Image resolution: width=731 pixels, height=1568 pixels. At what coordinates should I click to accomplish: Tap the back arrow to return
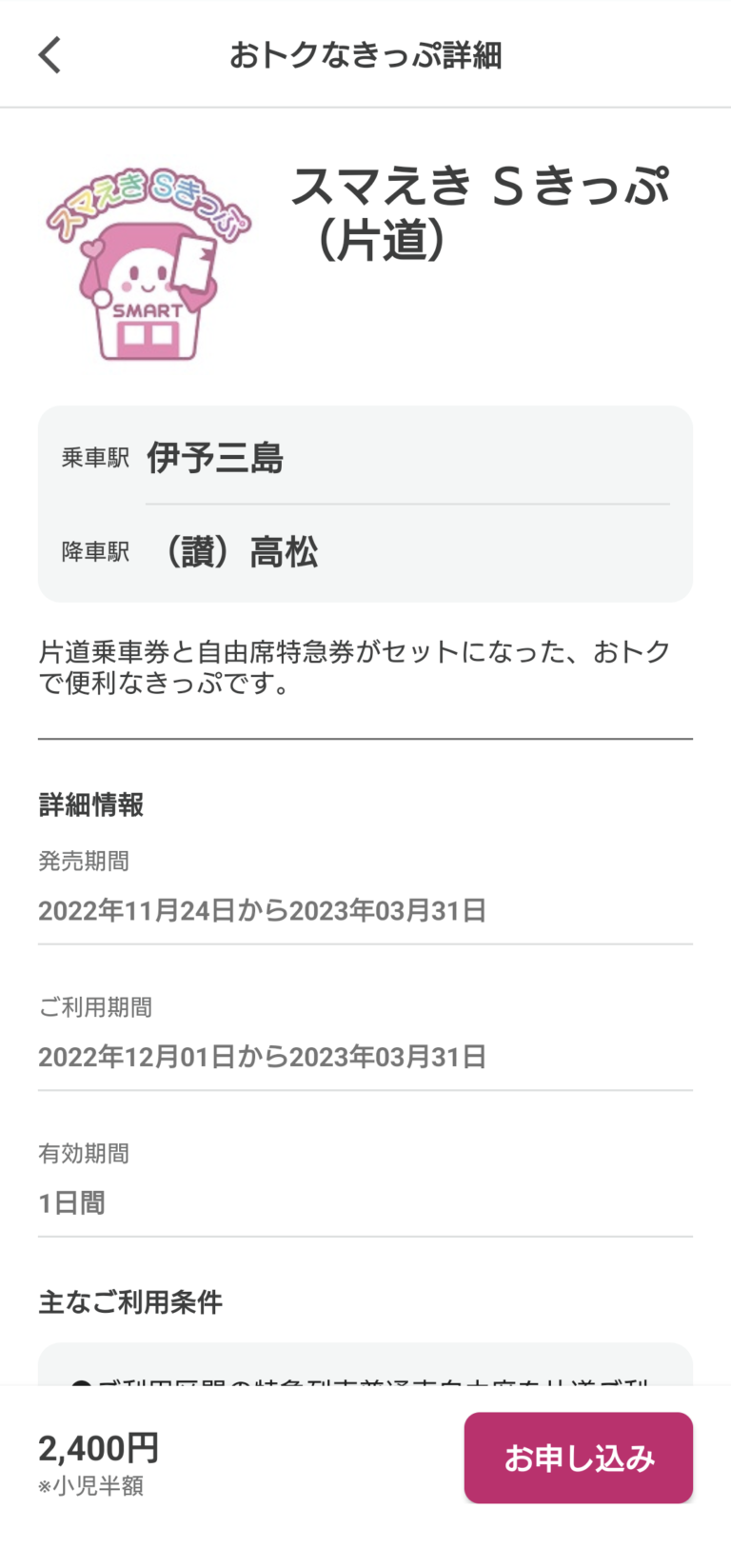click(49, 54)
